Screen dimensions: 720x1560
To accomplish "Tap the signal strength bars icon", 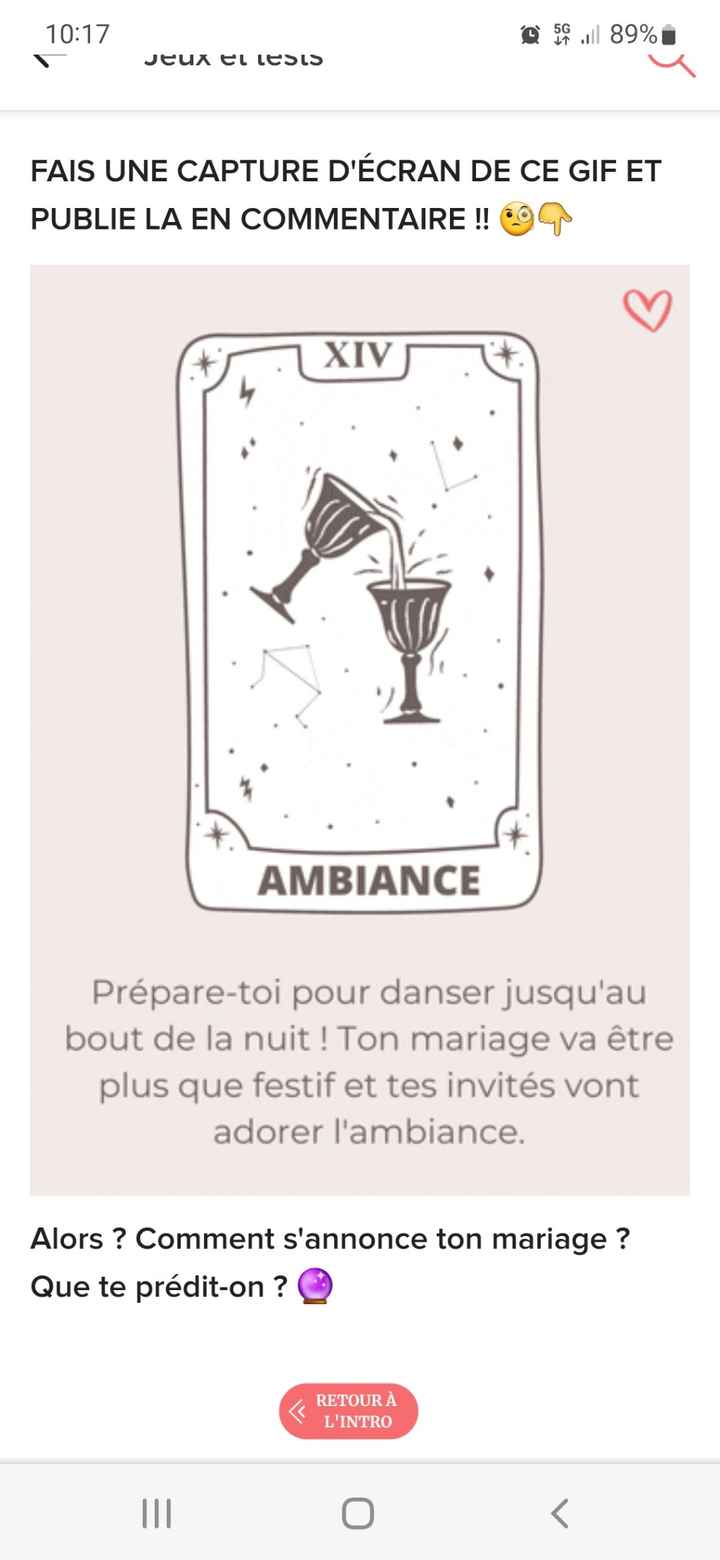I will click(x=590, y=33).
